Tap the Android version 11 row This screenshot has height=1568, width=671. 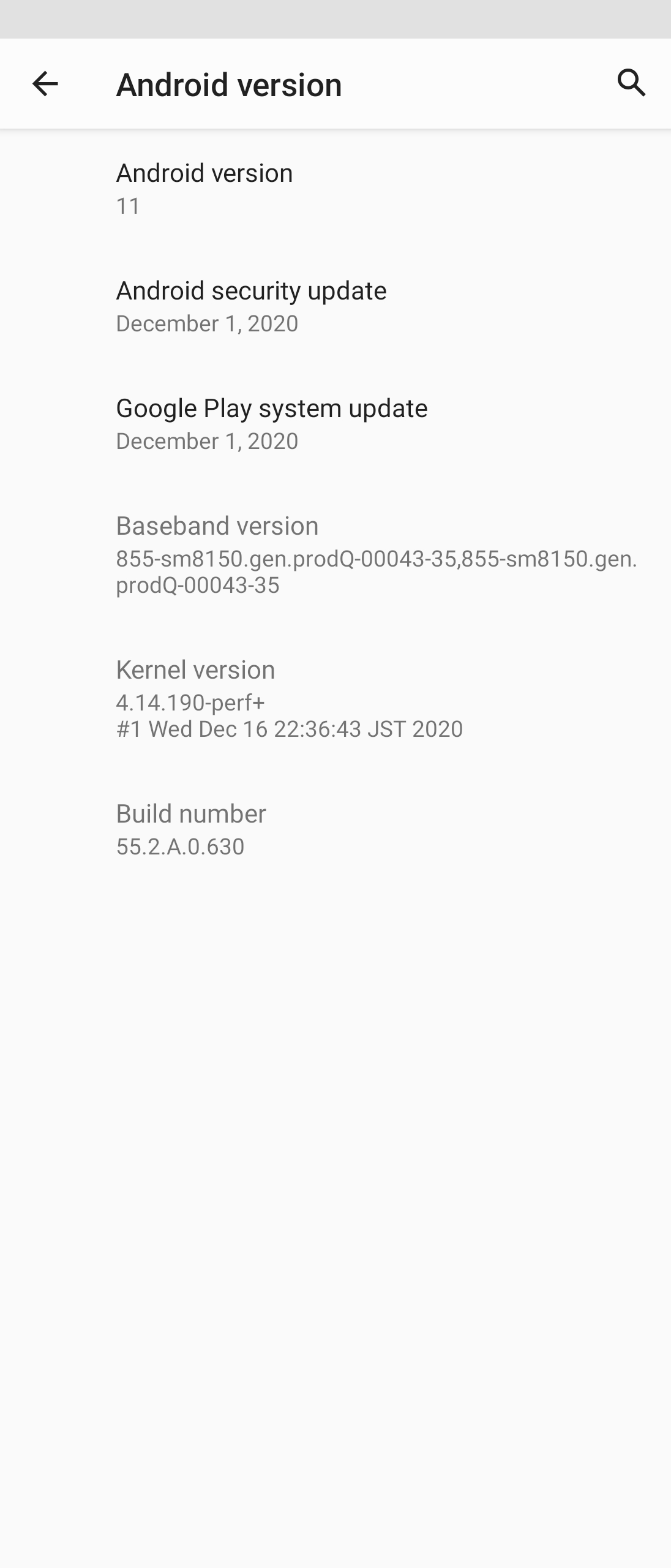pyautogui.click(x=335, y=188)
